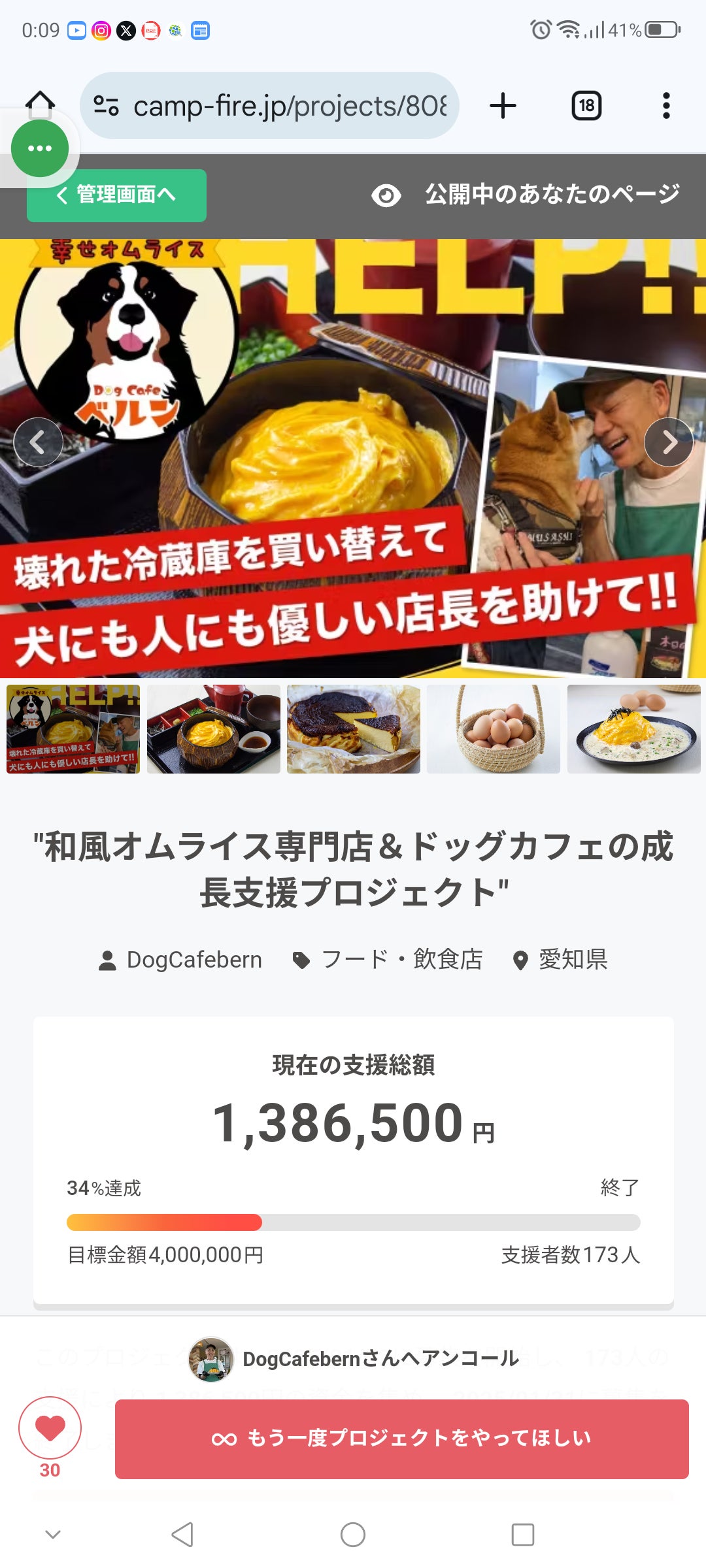Screen dimensions: 706x1568
Task: Select the cheesecake thumbnail
Action: 354,729
